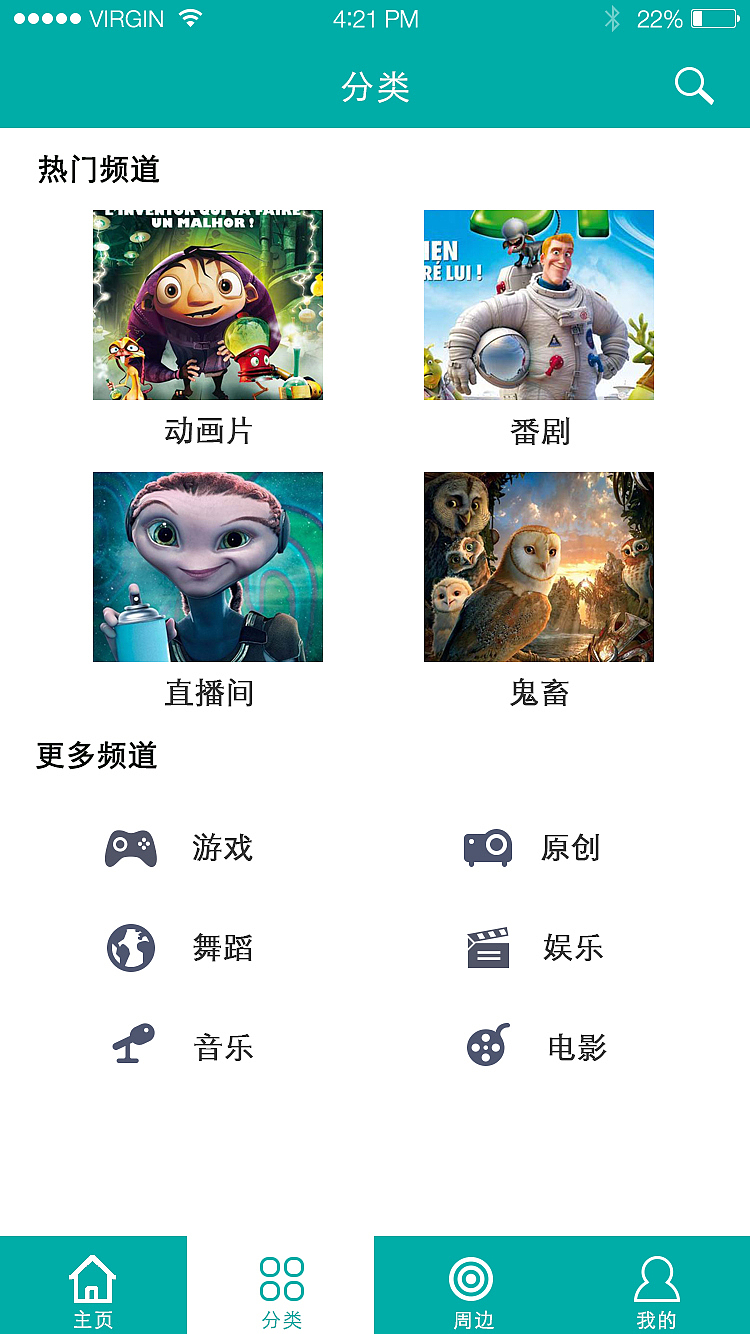The height and width of the screenshot is (1334, 750).
Task: Click the 直播间 alien thumbnail
Action: 207,567
